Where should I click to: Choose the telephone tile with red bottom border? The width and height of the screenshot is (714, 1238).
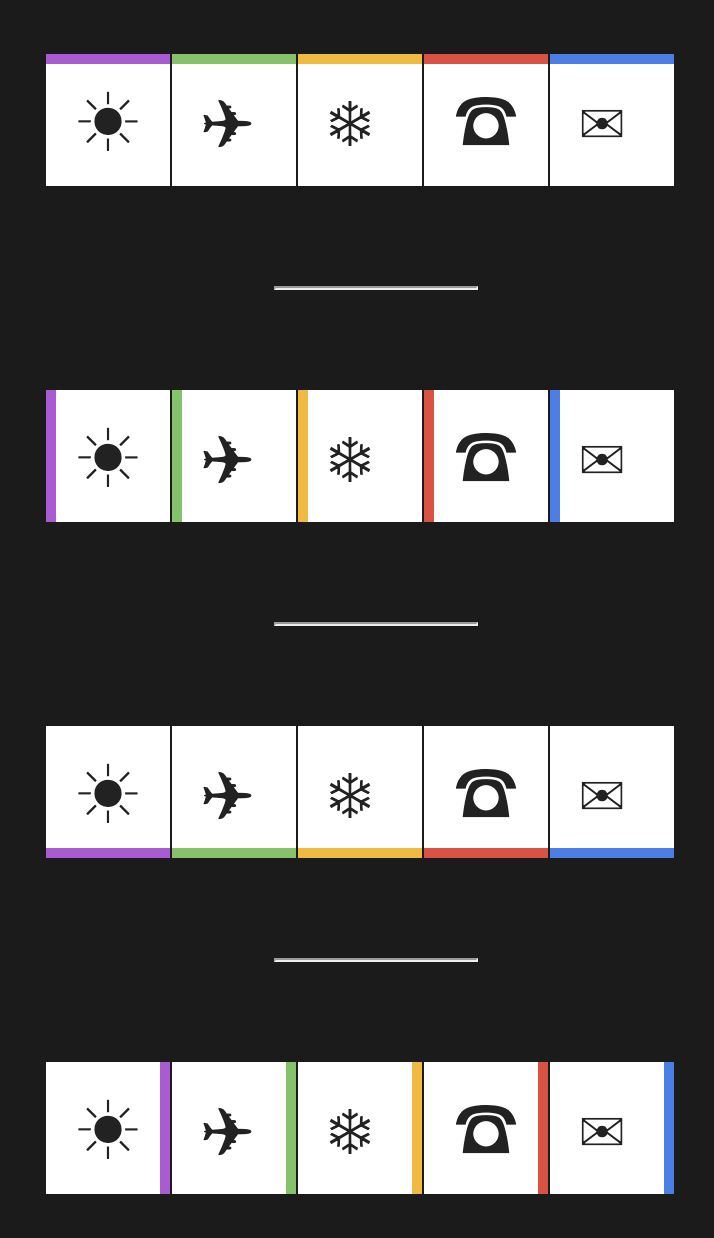pos(486,792)
